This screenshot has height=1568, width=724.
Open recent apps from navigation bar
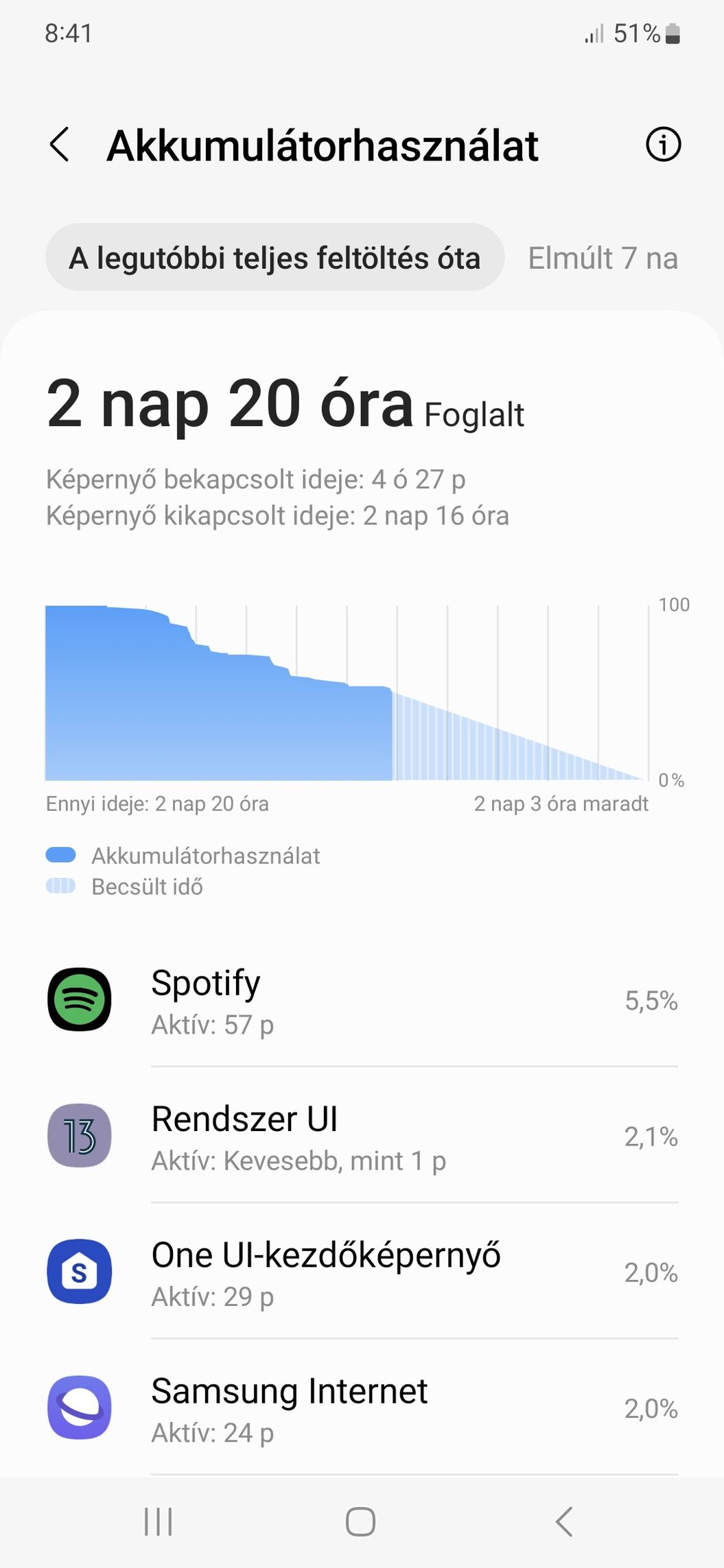coord(158,1522)
